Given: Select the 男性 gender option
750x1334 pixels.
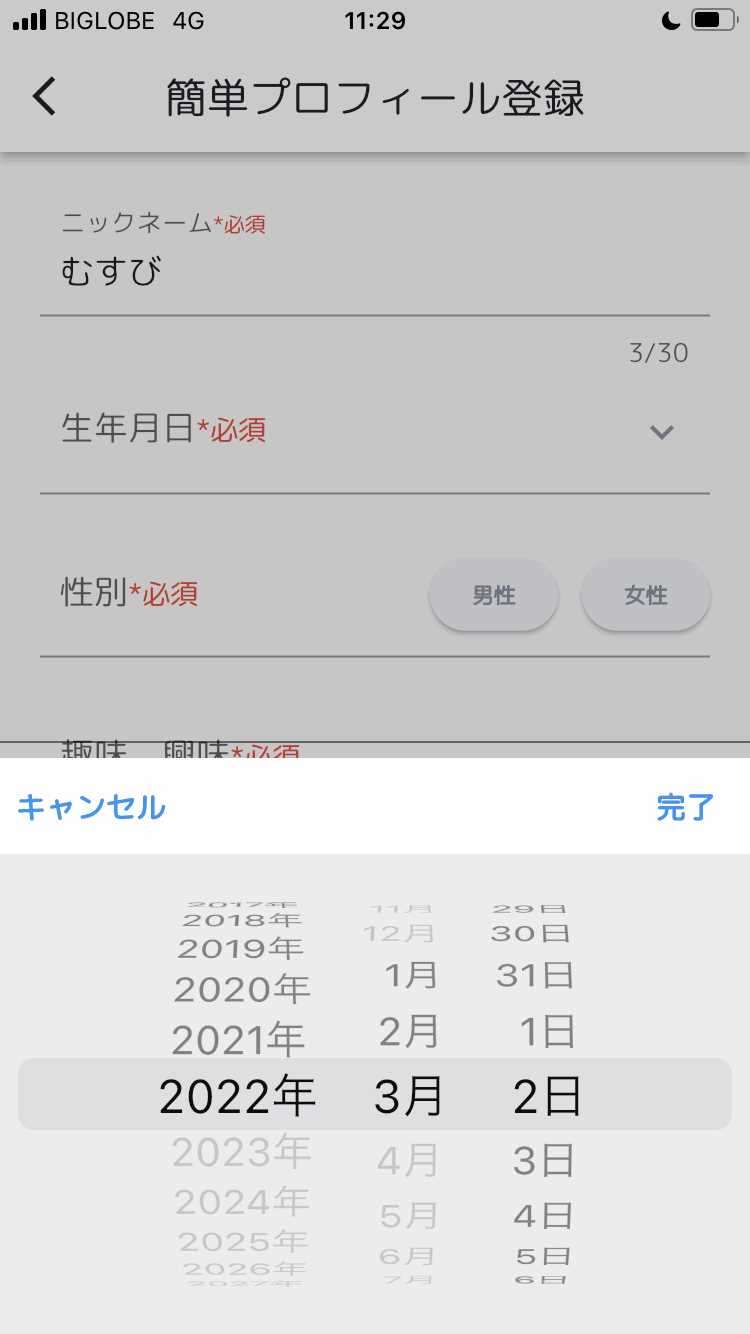Looking at the screenshot, I should tap(493, 594).
